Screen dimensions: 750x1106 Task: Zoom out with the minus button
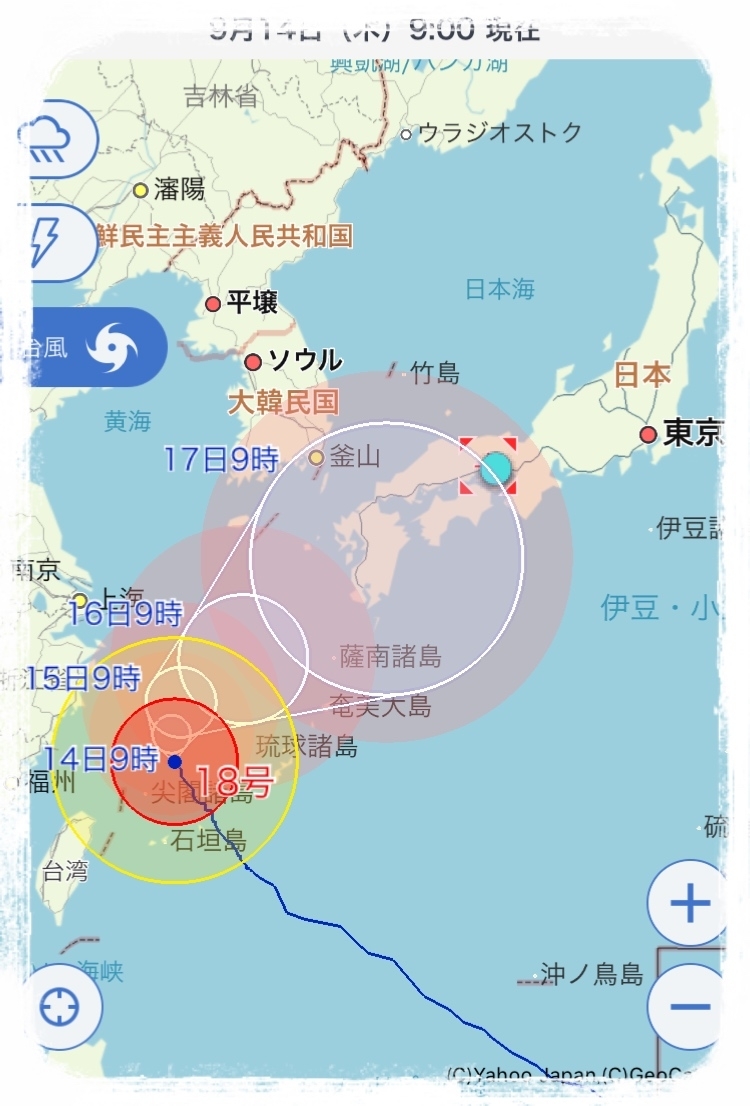coord(688,1006)
